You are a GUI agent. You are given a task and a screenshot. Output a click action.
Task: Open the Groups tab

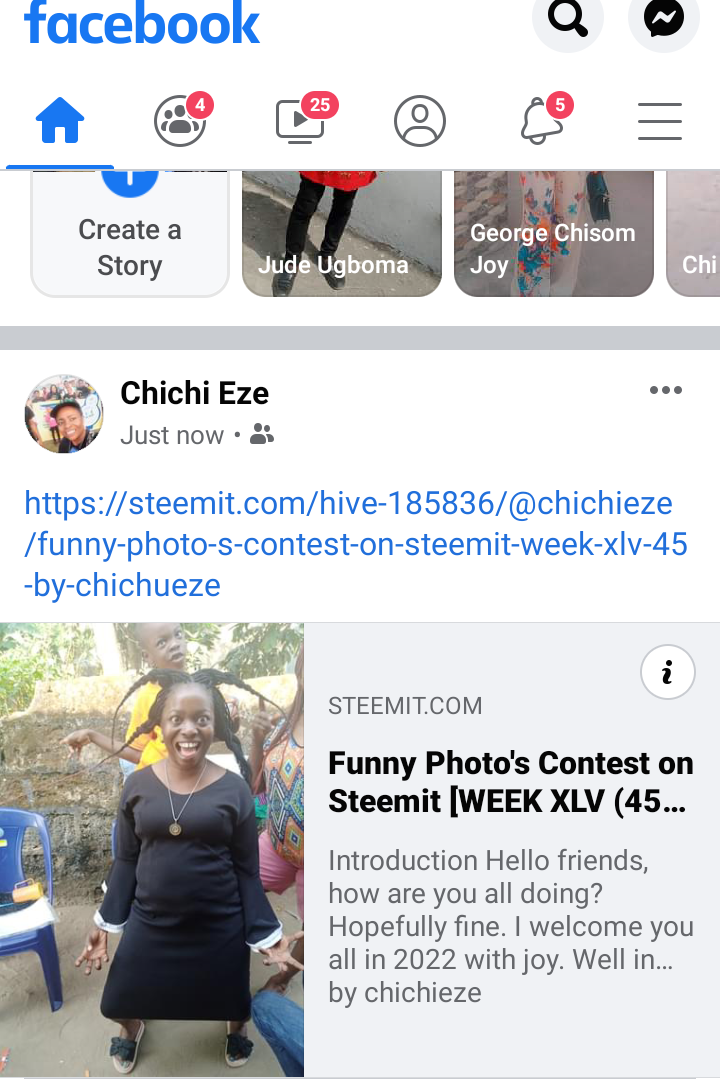(180, 122)
